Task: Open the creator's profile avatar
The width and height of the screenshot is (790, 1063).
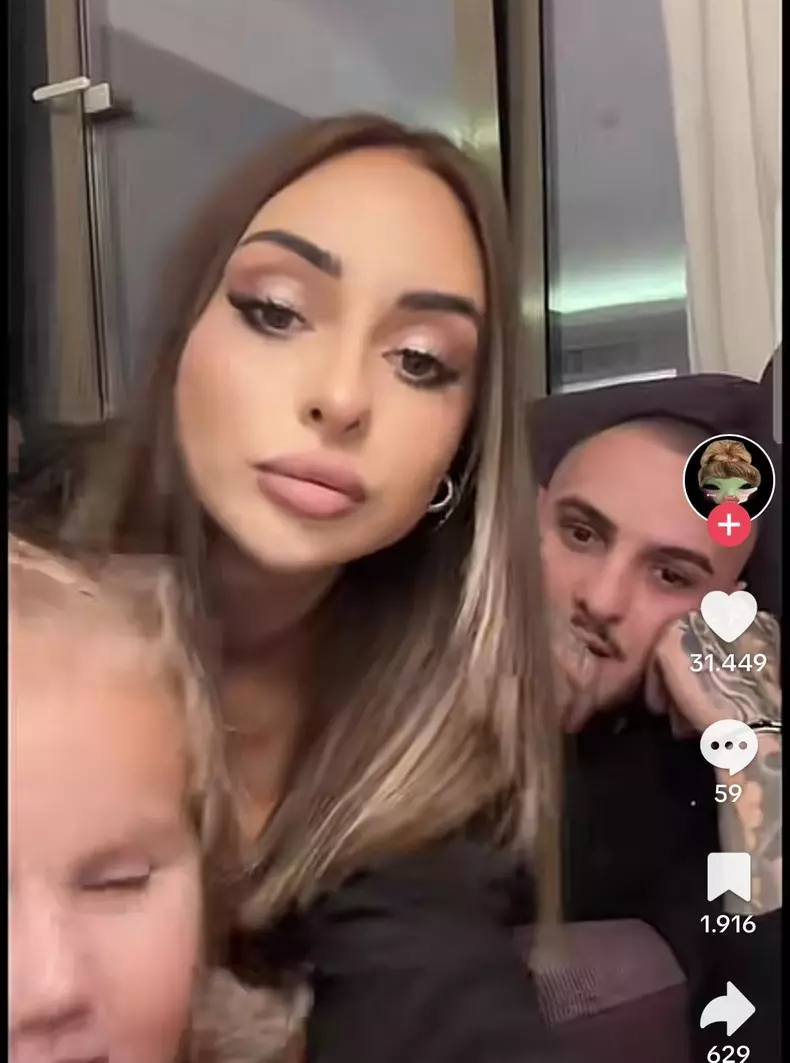Action: (728, 477)
